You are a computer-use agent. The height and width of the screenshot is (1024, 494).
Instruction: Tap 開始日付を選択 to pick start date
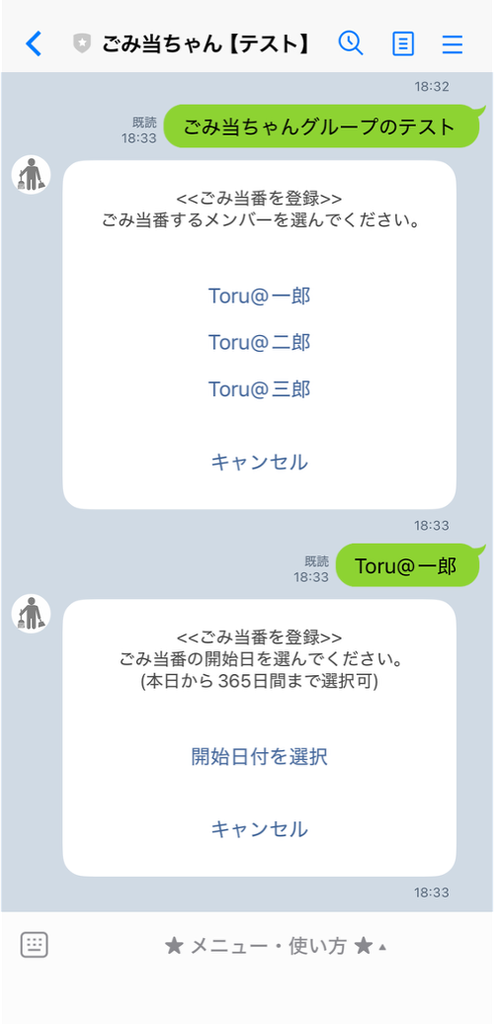259,757
